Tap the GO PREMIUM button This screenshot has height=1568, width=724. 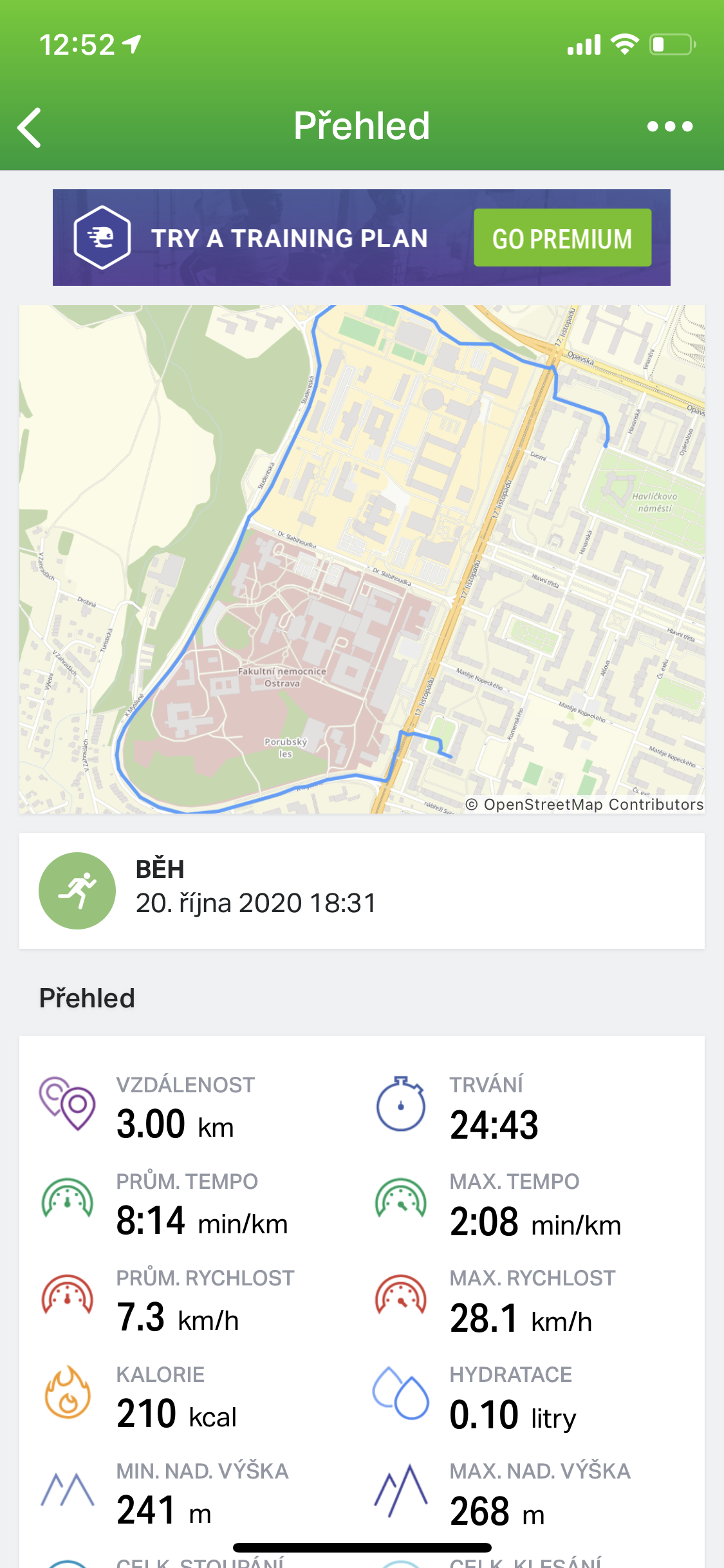point(562,238)
